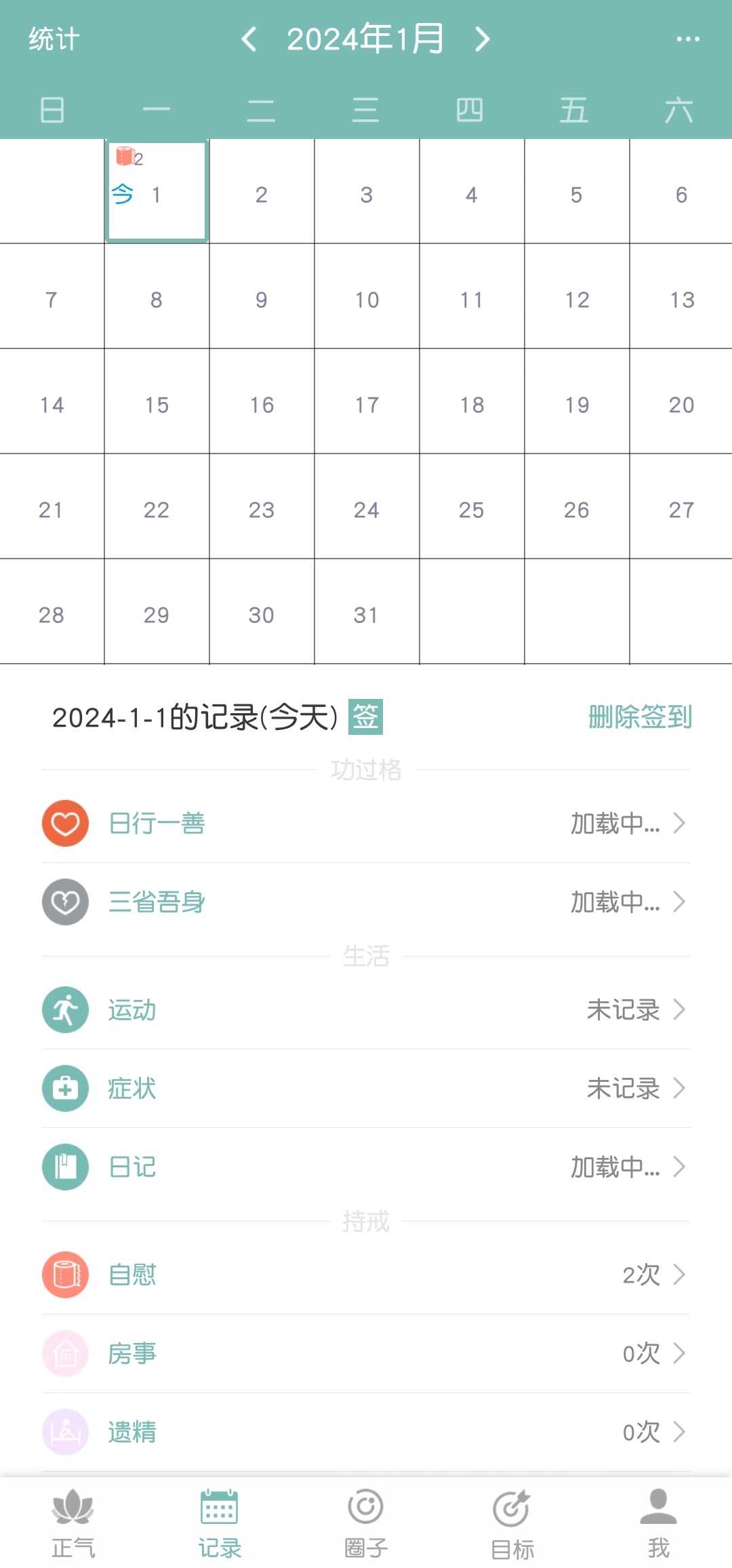Viewport: 732px width, 1568px height.
Task: Open the 运动 exercise record
Action: pos(366,1010)
